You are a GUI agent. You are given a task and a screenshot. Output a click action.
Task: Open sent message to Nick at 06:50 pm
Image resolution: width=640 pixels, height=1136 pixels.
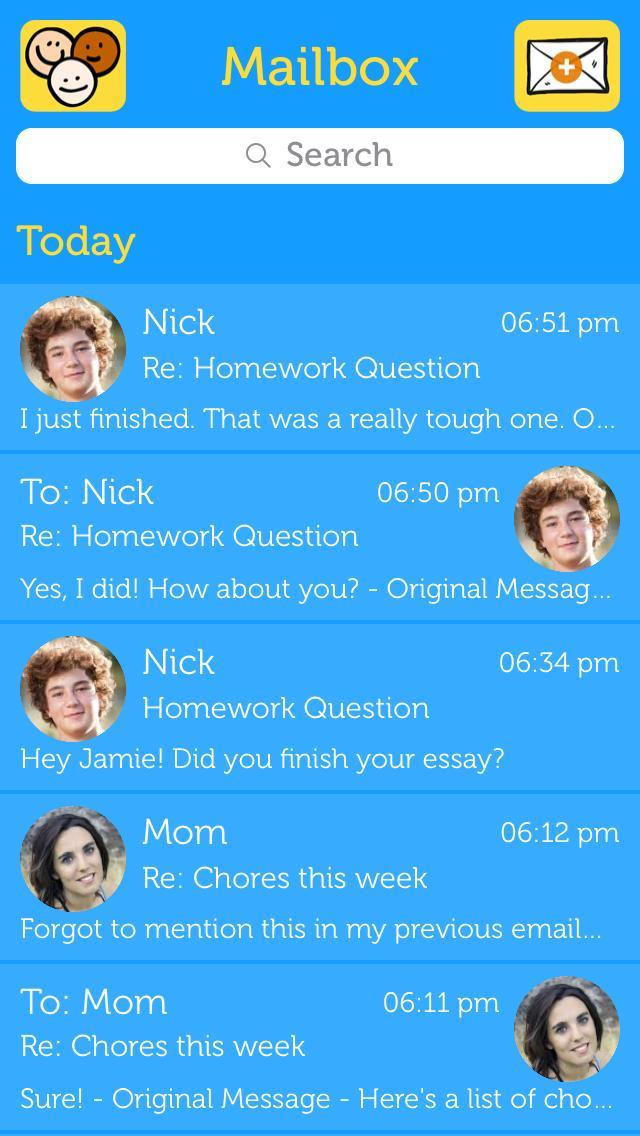[320, 538]
